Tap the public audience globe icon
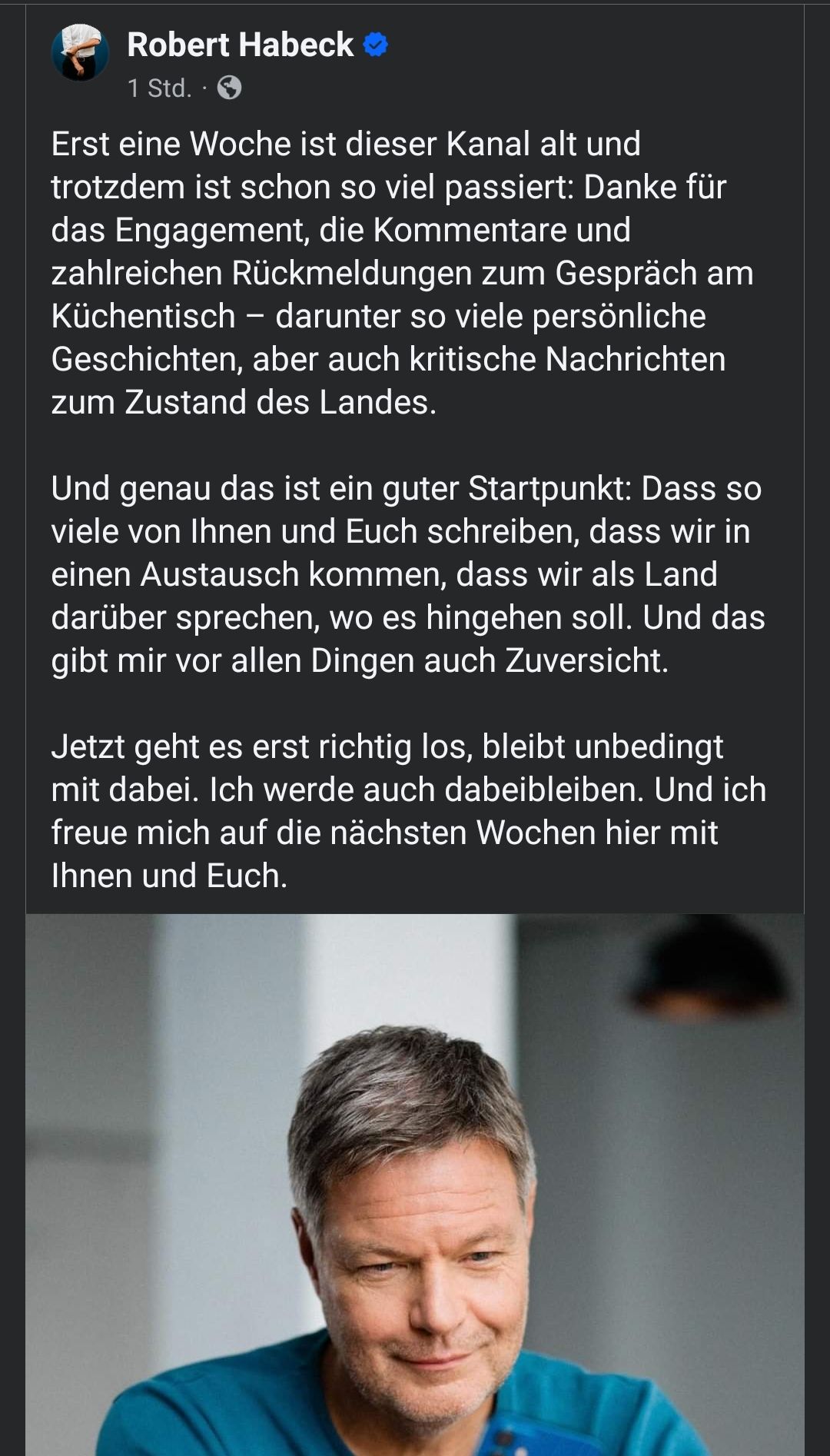This screenshot has height=1456, width=830. [x=229, y=88]
